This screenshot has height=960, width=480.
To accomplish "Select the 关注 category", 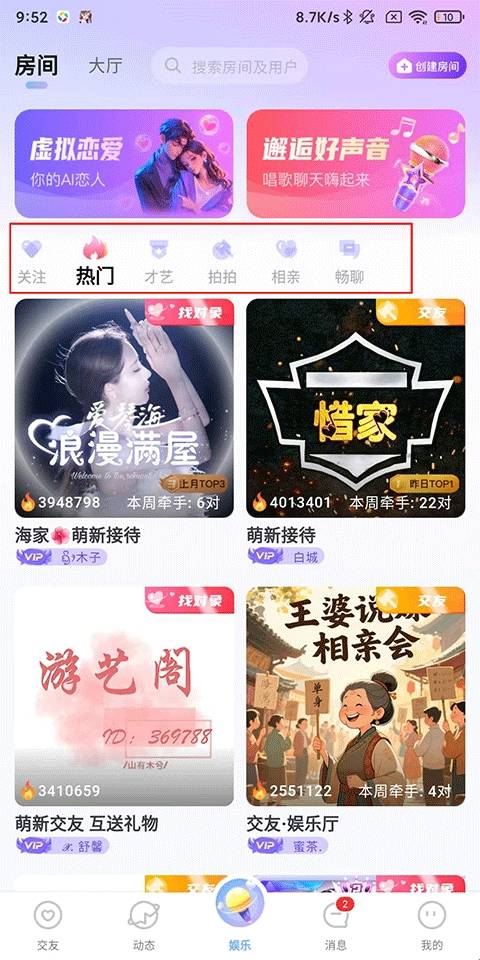I will click(32, 262).
